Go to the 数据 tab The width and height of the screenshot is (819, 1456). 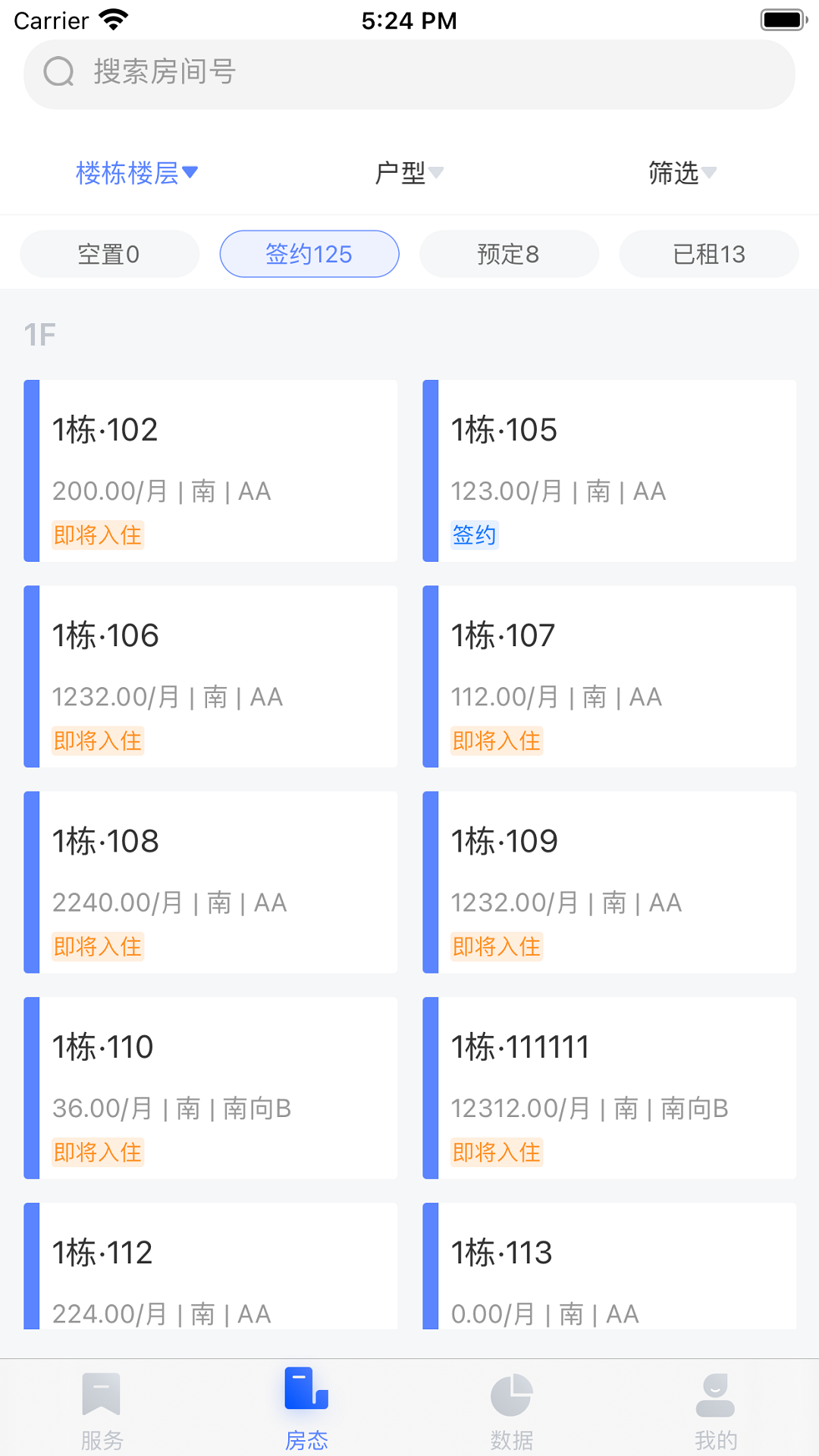coord(512,1409)
